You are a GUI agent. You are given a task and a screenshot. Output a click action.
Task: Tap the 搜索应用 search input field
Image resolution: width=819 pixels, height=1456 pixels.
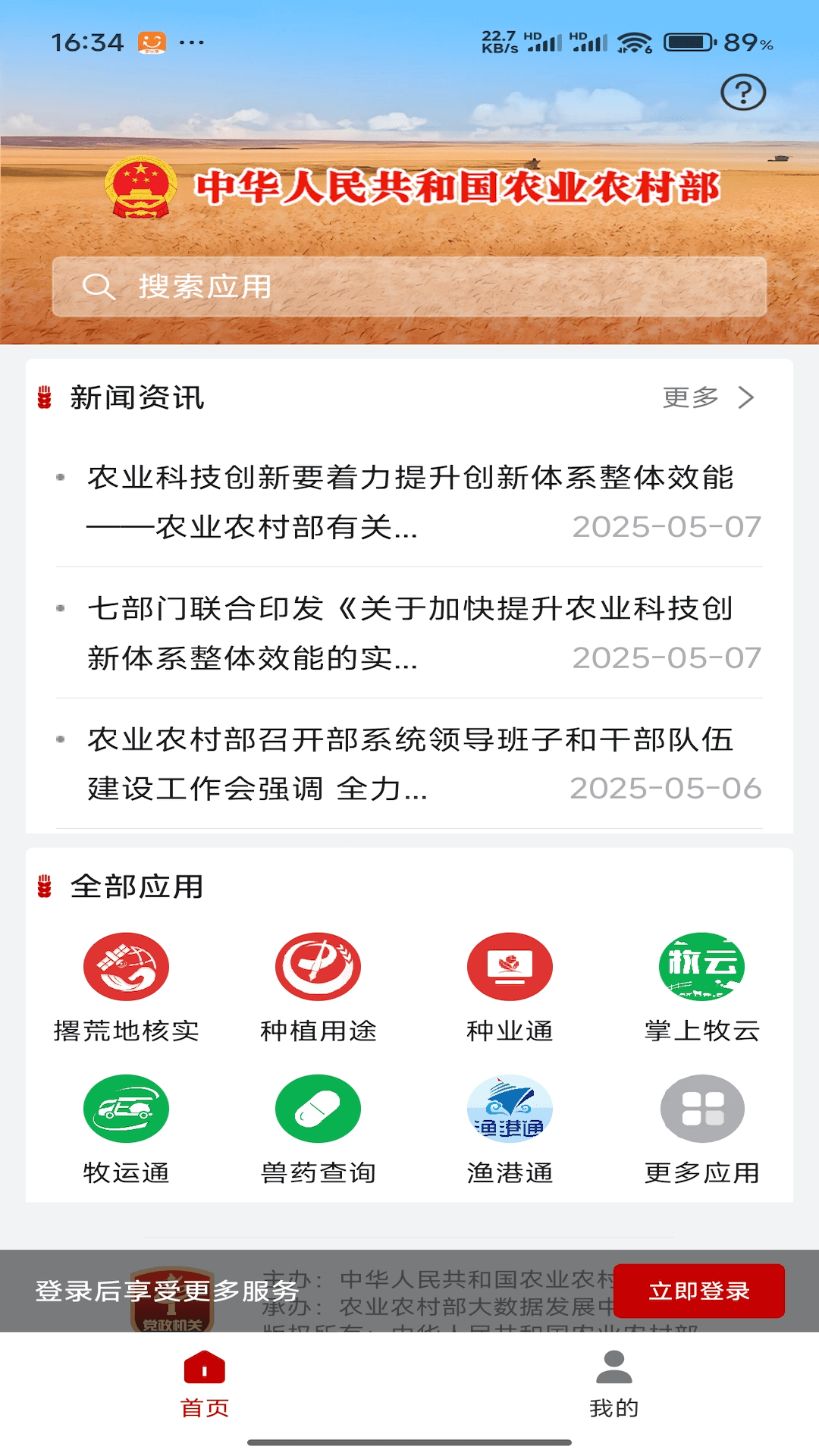pyautogui.click(x=303, y=286)
